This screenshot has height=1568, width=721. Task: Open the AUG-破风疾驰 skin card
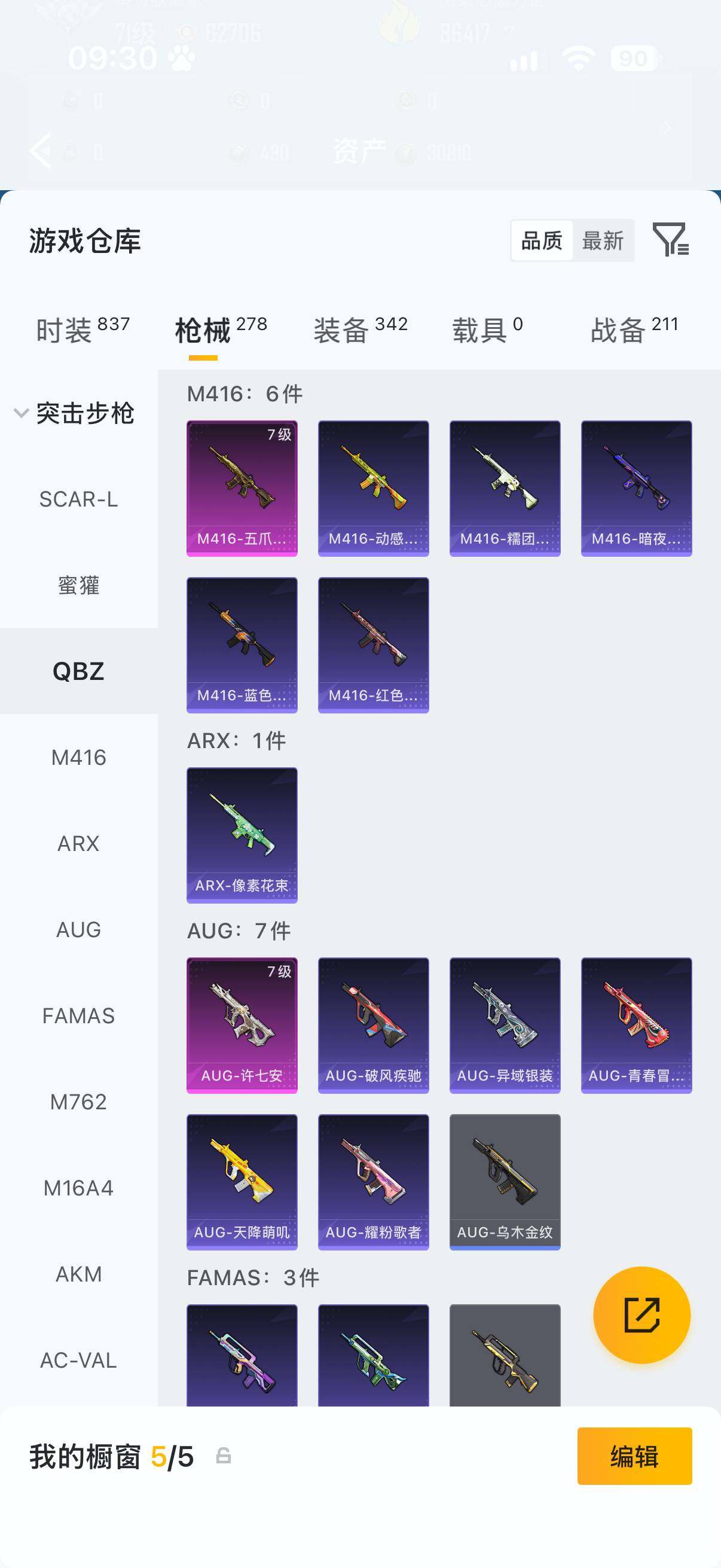[x=373, y=1025]
